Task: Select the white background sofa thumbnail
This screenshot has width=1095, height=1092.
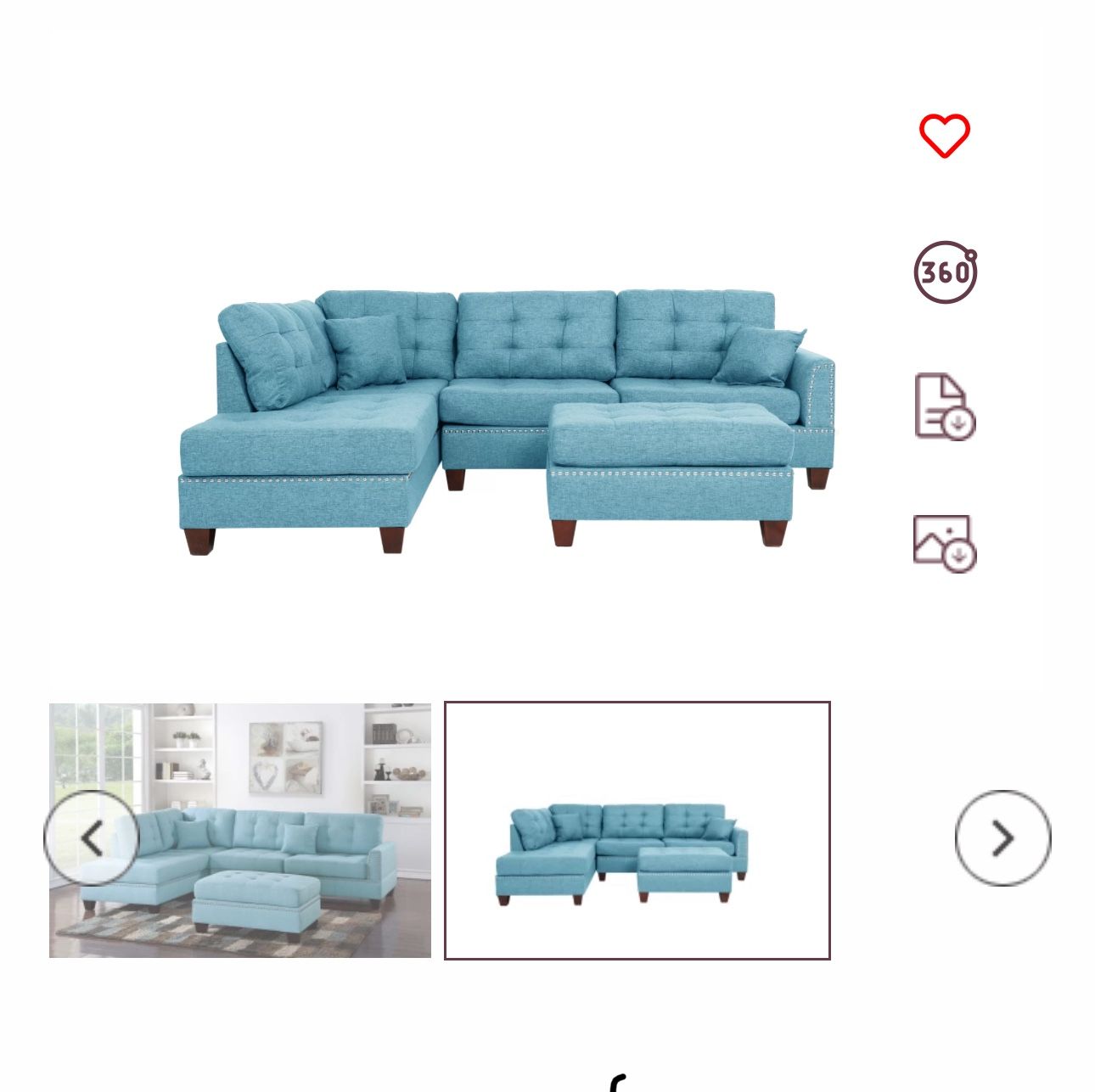Action: [x=637, y=831]
